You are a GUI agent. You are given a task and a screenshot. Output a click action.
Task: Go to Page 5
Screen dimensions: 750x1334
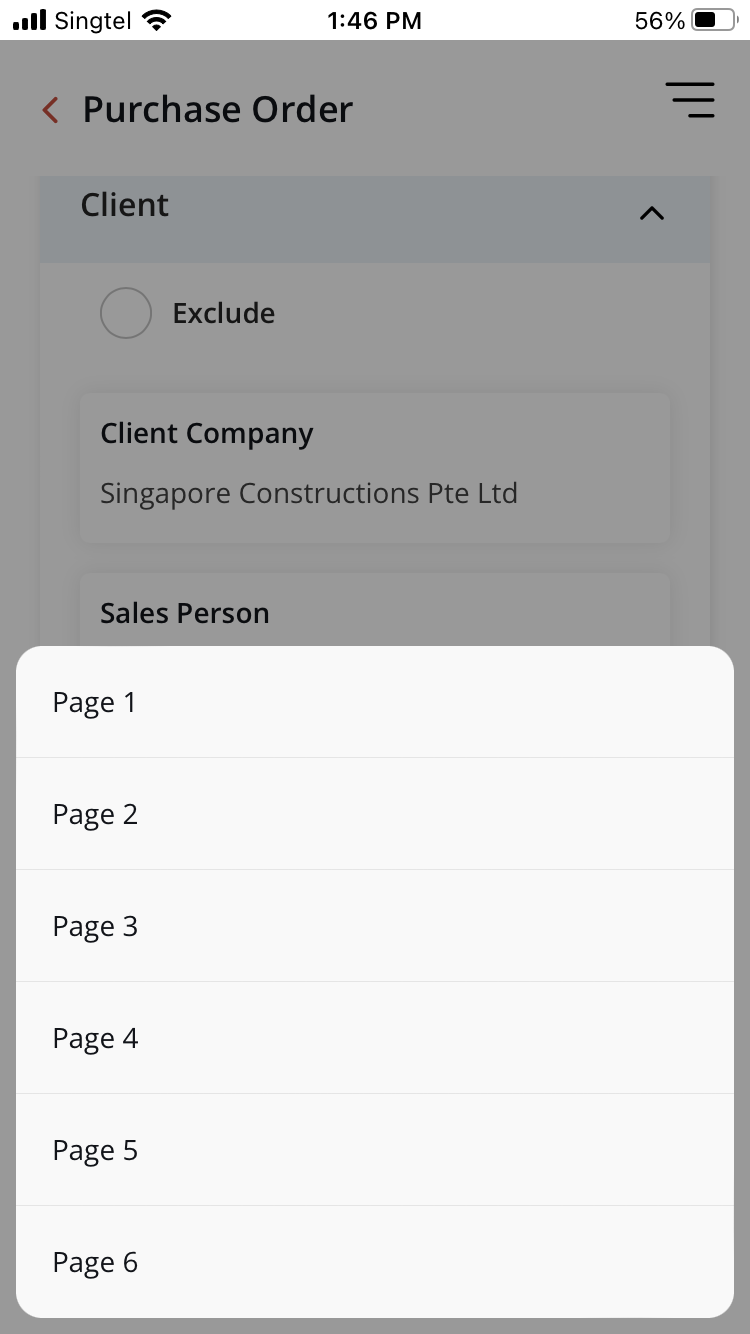[x=375, y=1150]
